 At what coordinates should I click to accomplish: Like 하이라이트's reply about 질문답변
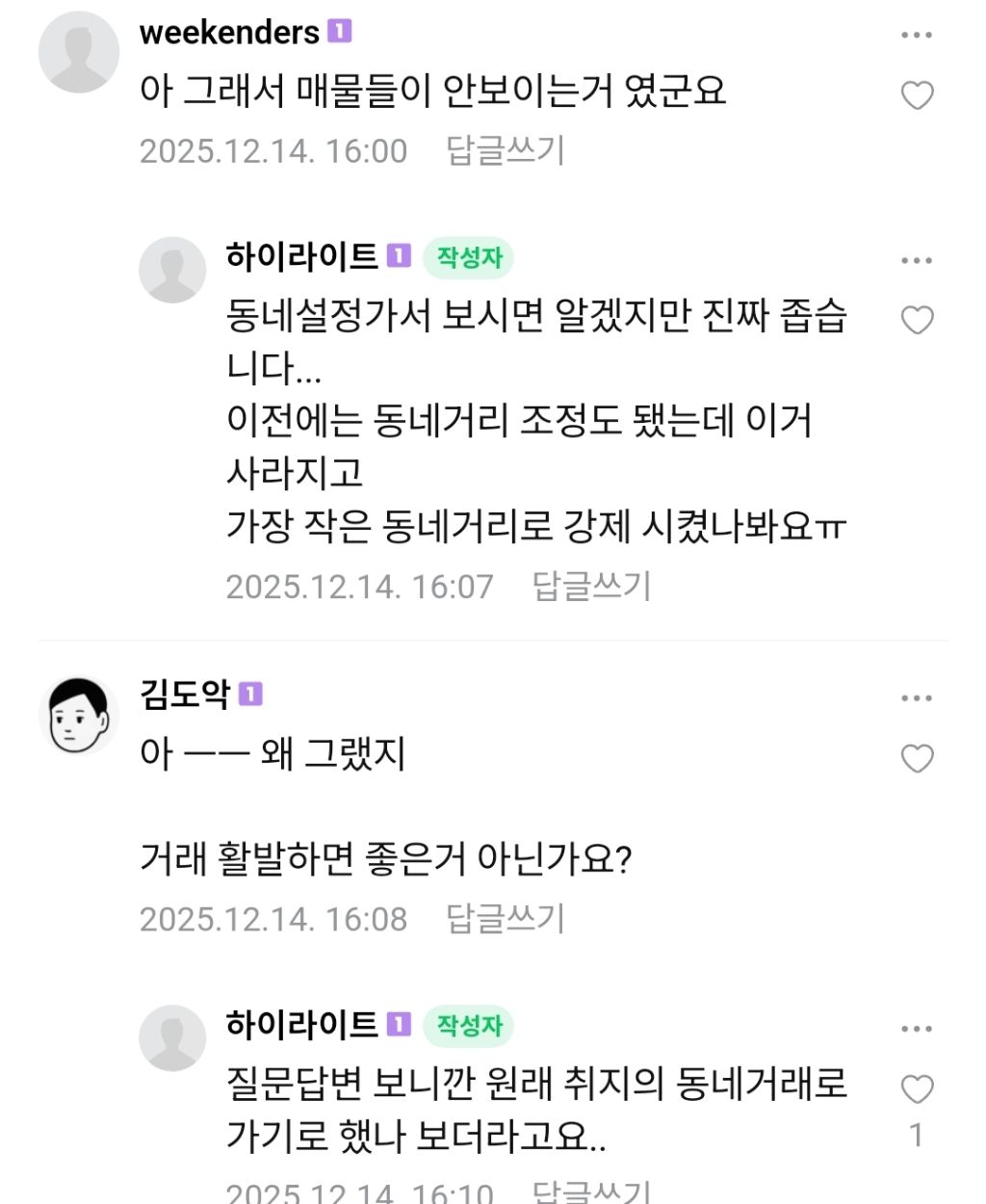(x=917, y=1089)
